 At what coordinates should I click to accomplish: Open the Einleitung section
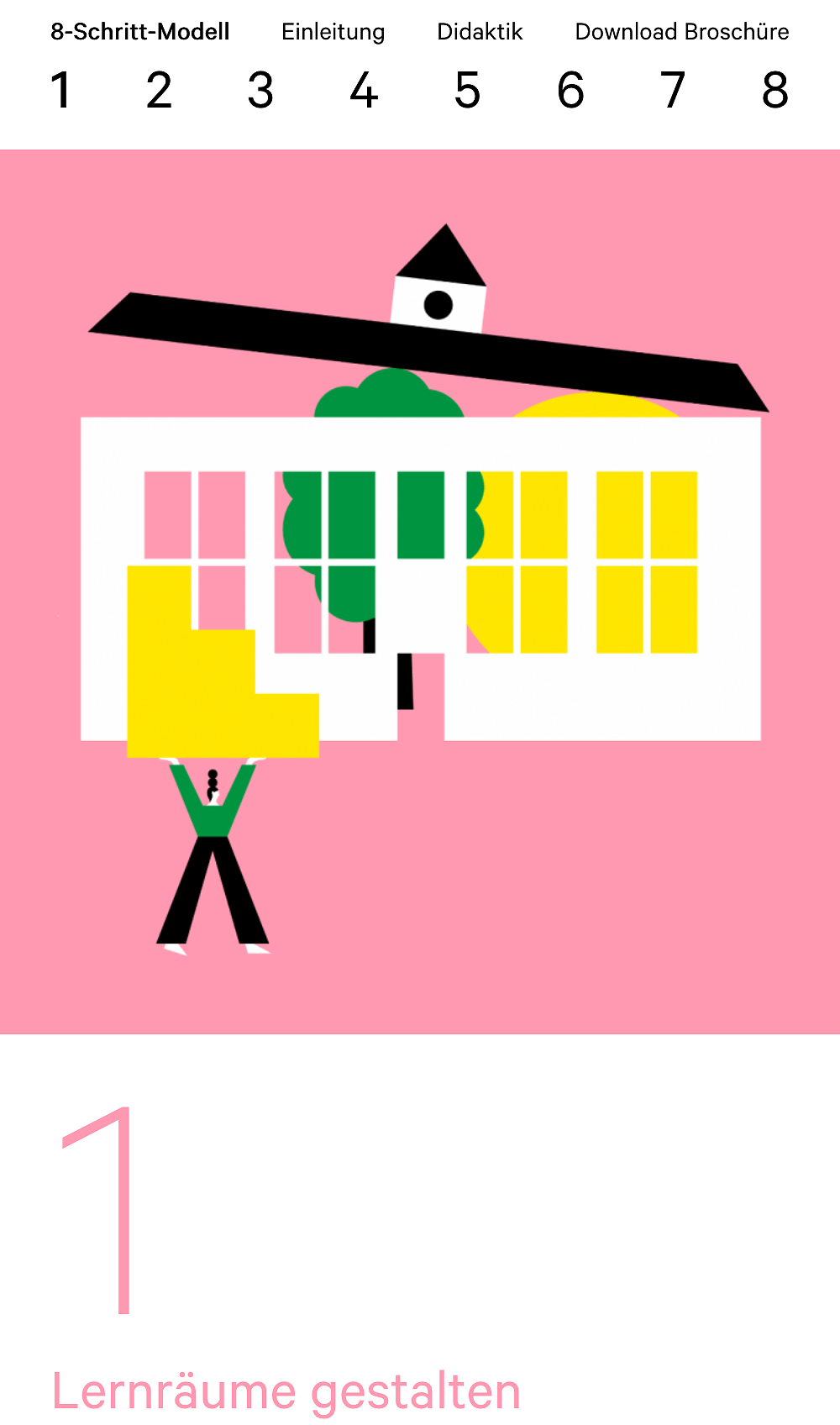point(333,31)
